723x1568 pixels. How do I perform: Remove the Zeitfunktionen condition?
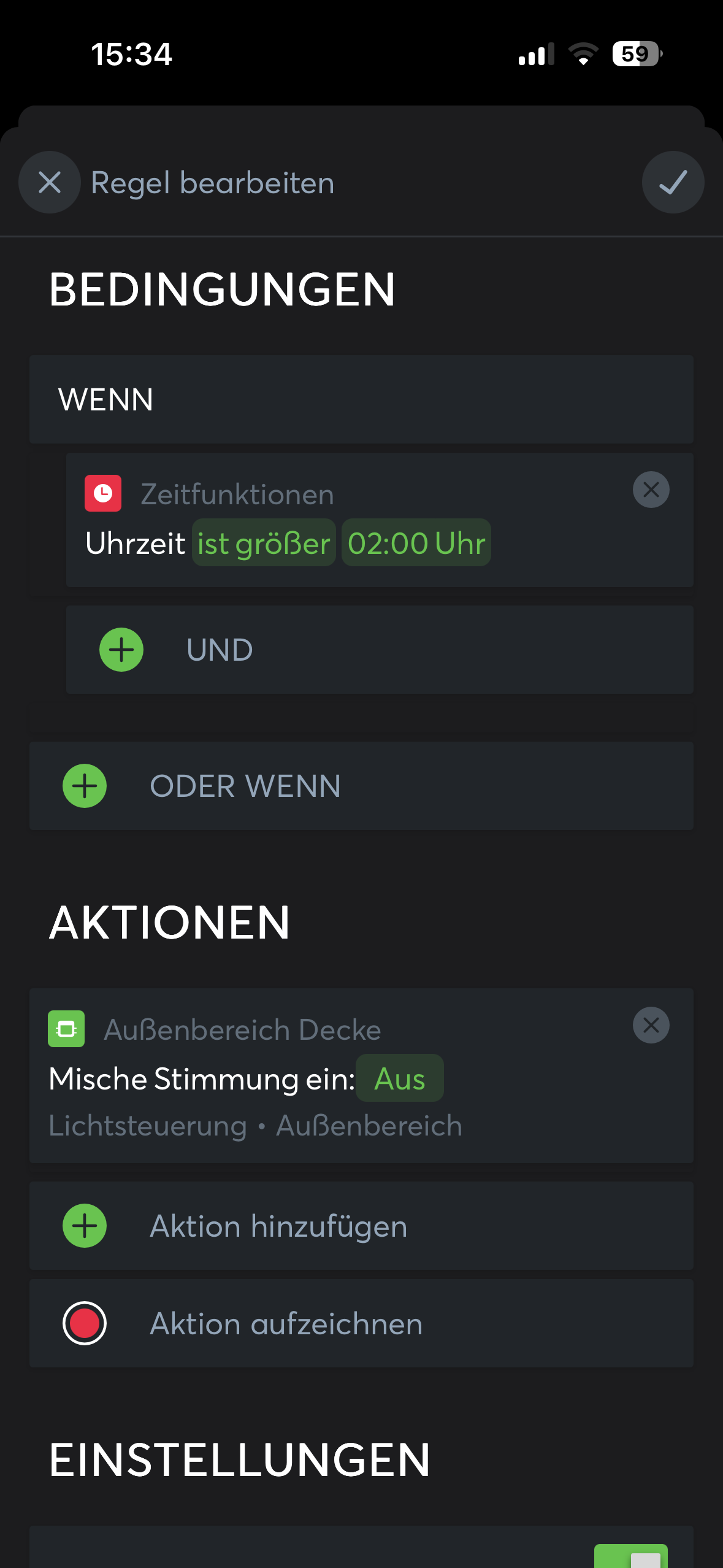(651, 490)
